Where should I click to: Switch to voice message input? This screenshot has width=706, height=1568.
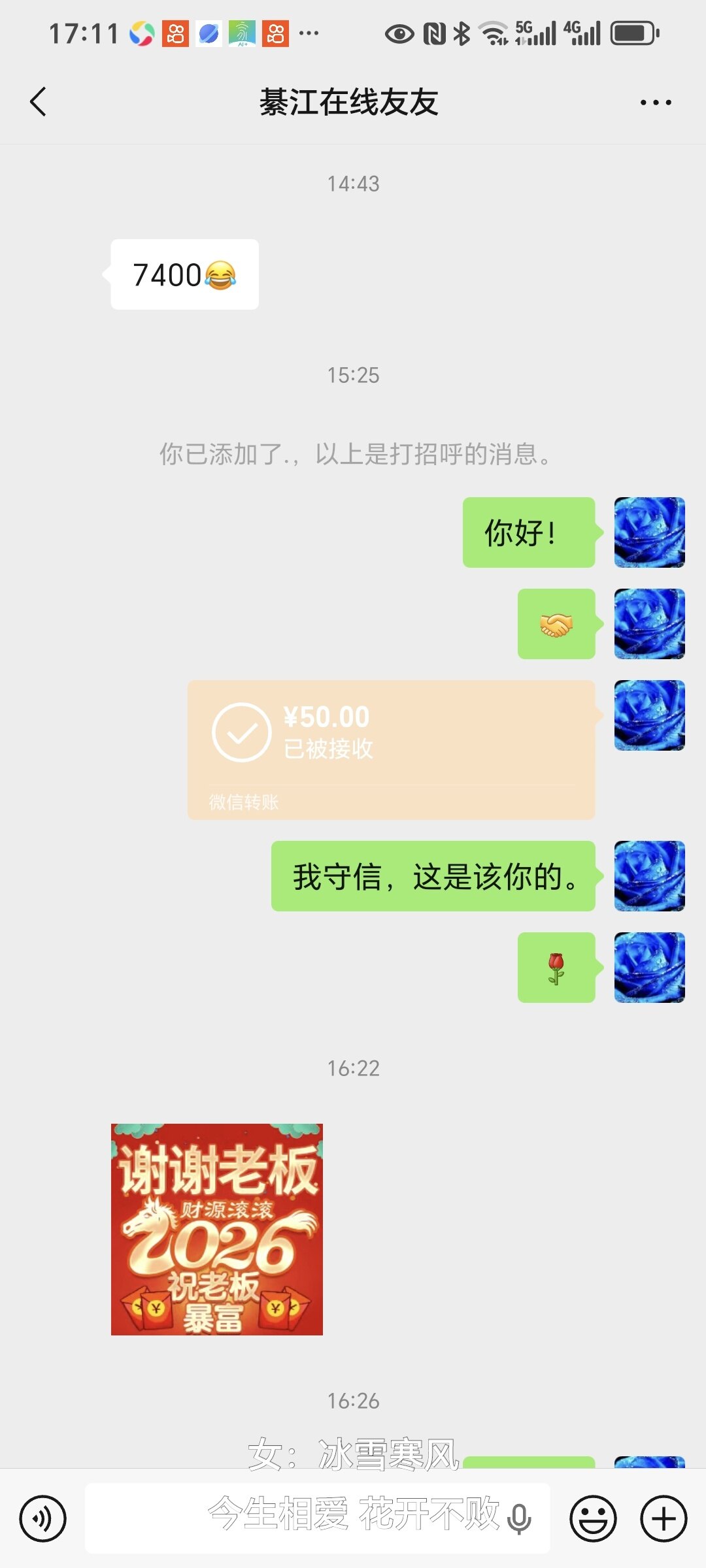(x=42, y=1519)
